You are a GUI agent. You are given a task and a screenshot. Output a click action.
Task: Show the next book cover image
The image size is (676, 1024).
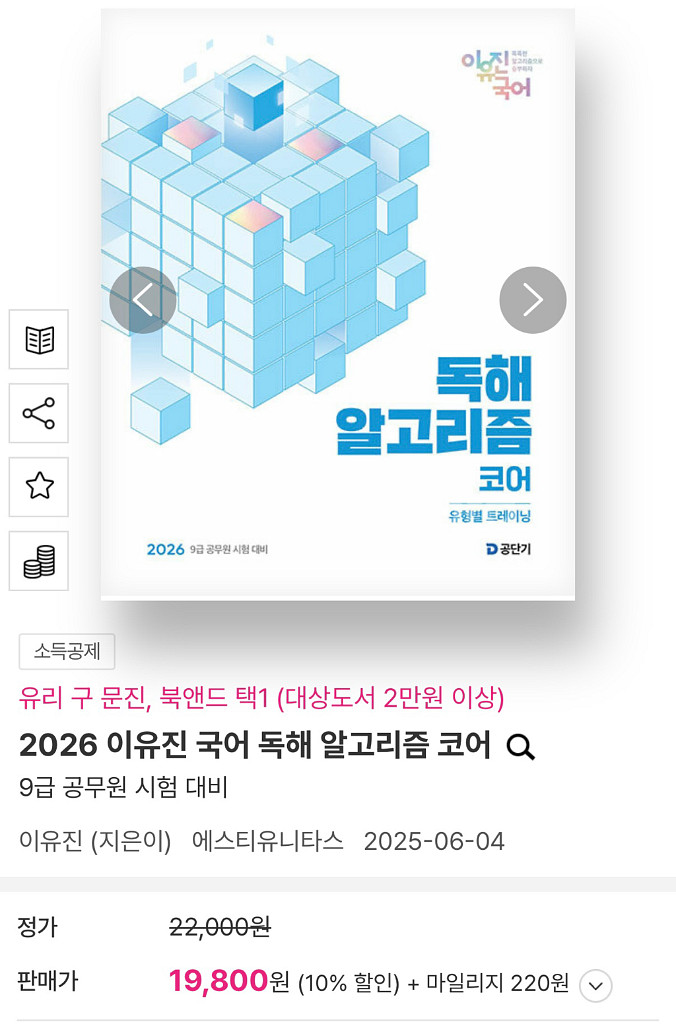tap(533, 300)
